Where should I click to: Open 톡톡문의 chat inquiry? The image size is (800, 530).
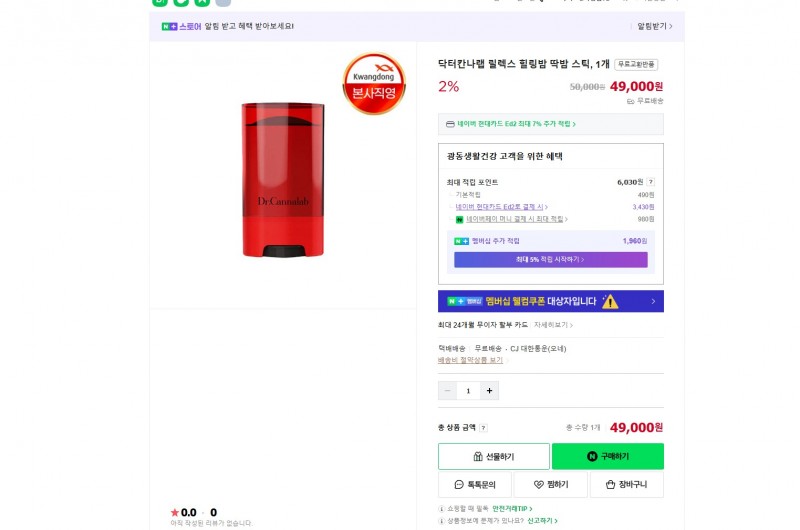(474, 485)
